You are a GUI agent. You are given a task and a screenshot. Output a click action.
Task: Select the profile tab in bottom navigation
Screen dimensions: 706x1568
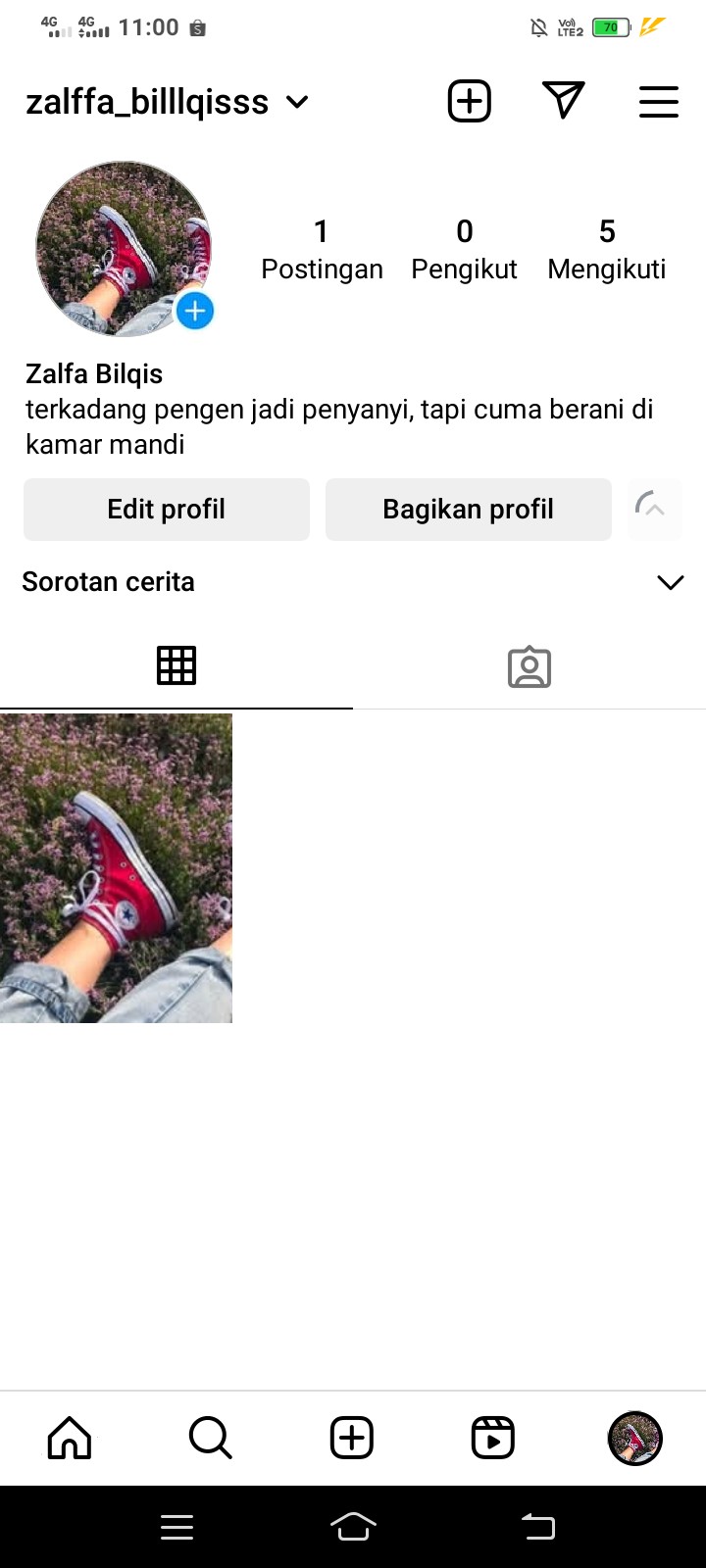(x=635, y=1438)
